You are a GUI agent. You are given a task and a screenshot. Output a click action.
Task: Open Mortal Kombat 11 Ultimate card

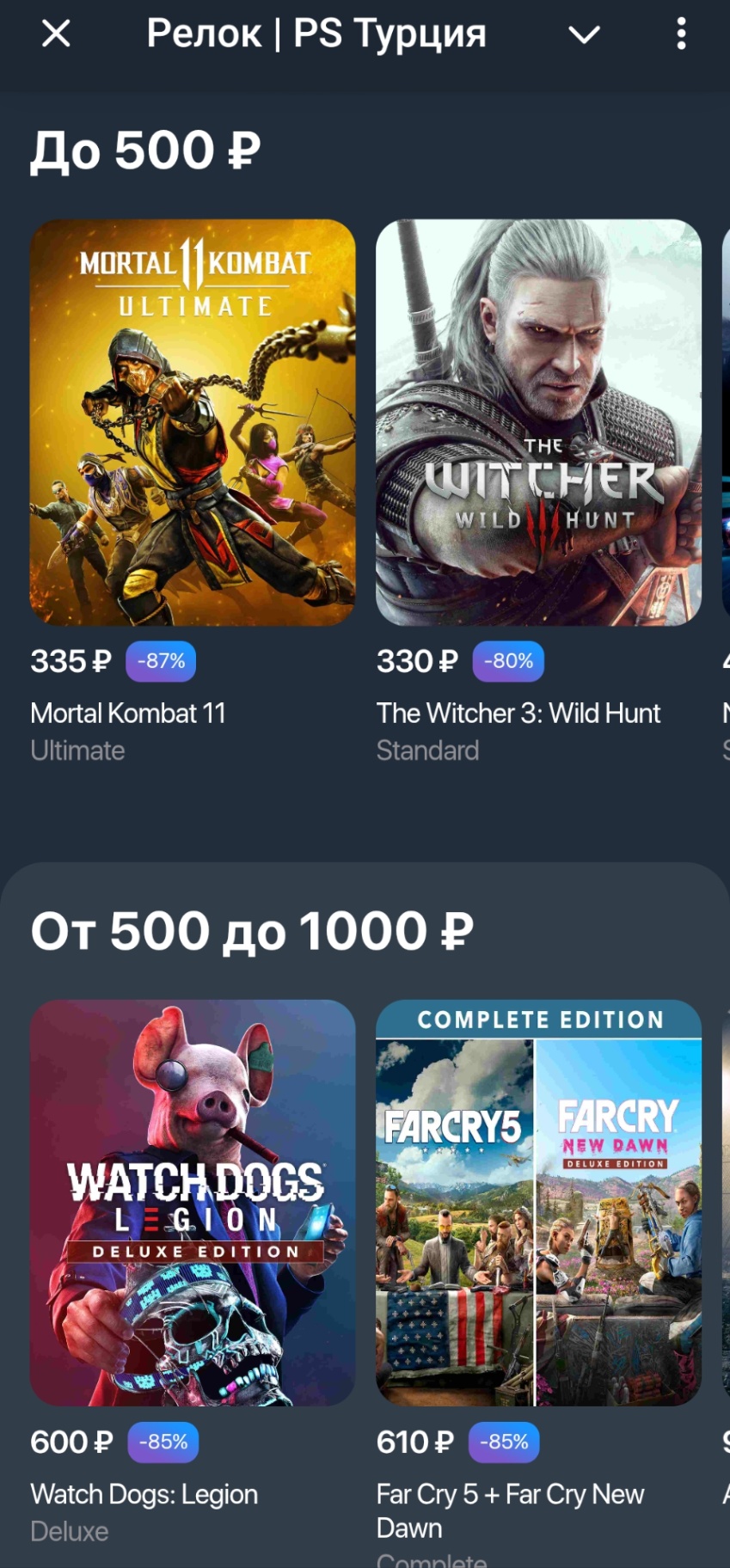click(193, 422)
